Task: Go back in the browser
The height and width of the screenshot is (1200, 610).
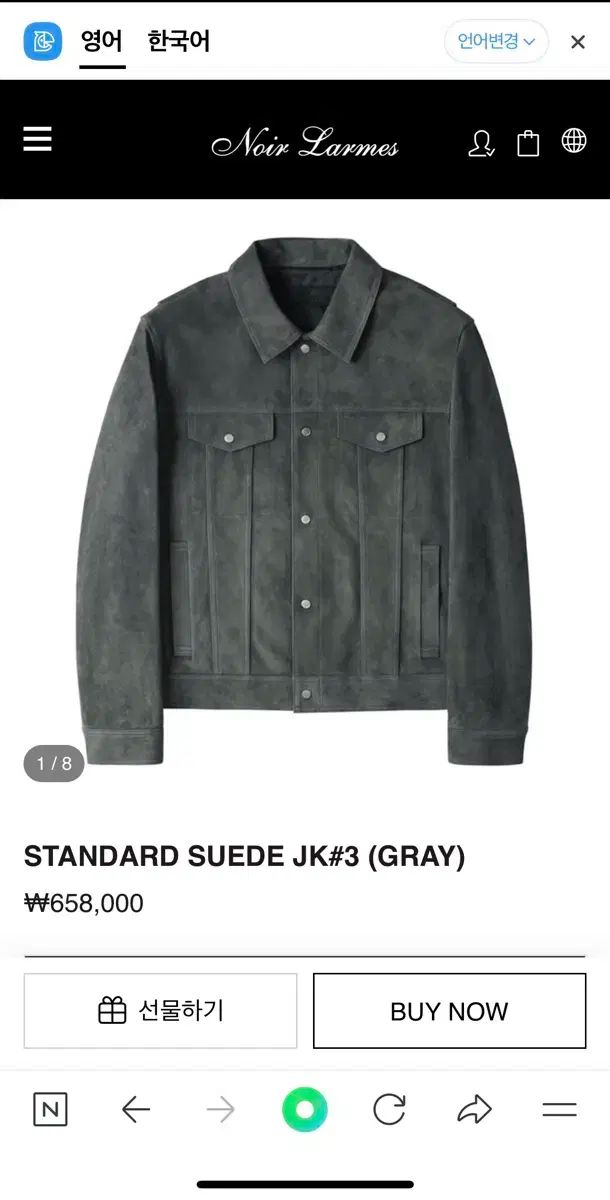Action: 135,1109
